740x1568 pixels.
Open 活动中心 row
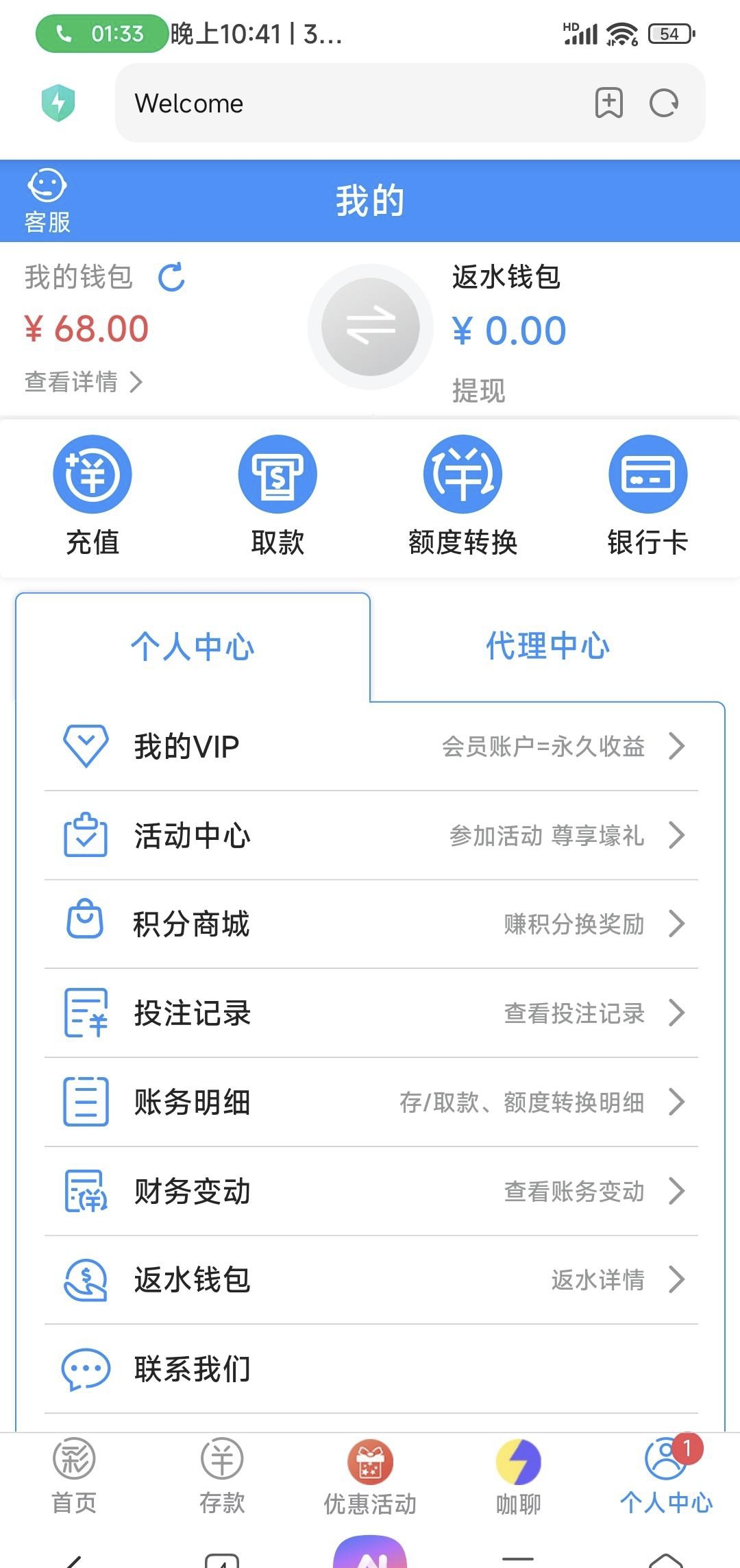[371, 835]
